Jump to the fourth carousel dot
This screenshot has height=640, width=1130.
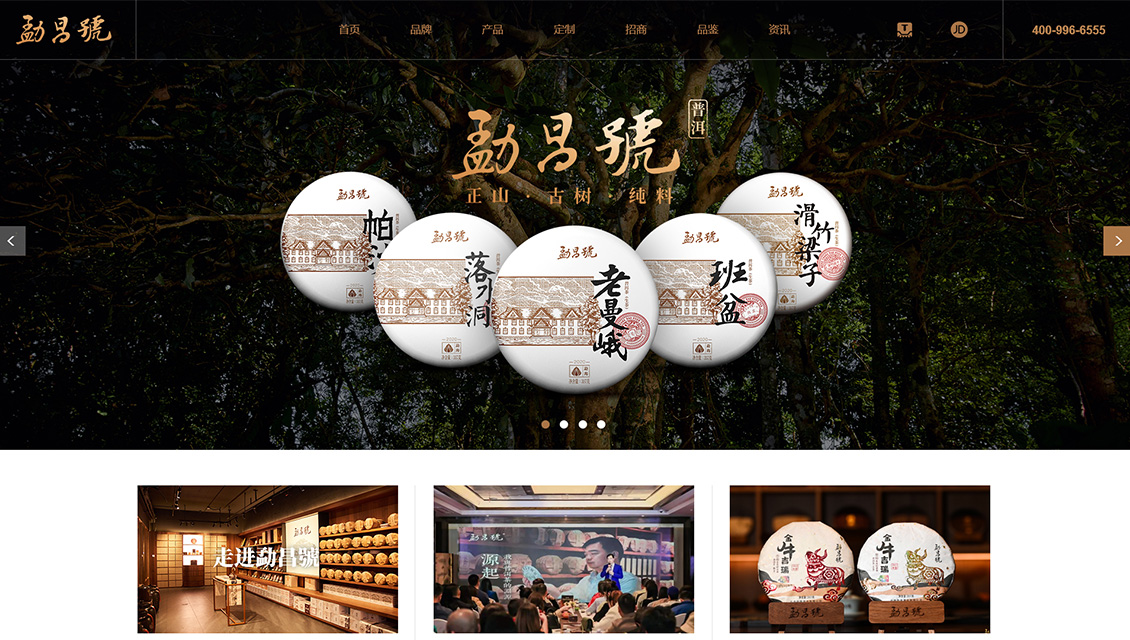(601, 424)
